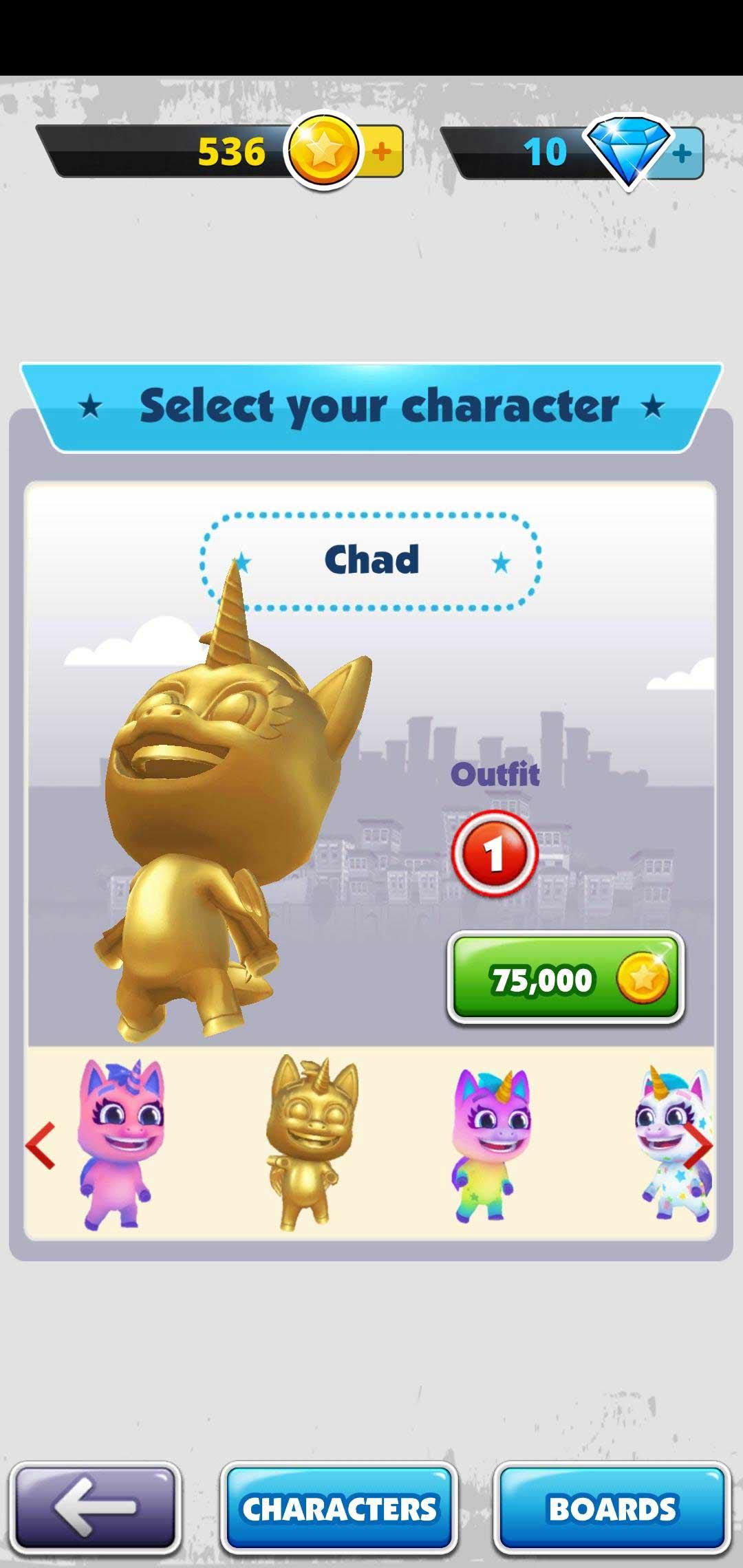This screenshot has width=743, height=1568.
Task: Switch to the Boards tab
Action: (612, 1507)
